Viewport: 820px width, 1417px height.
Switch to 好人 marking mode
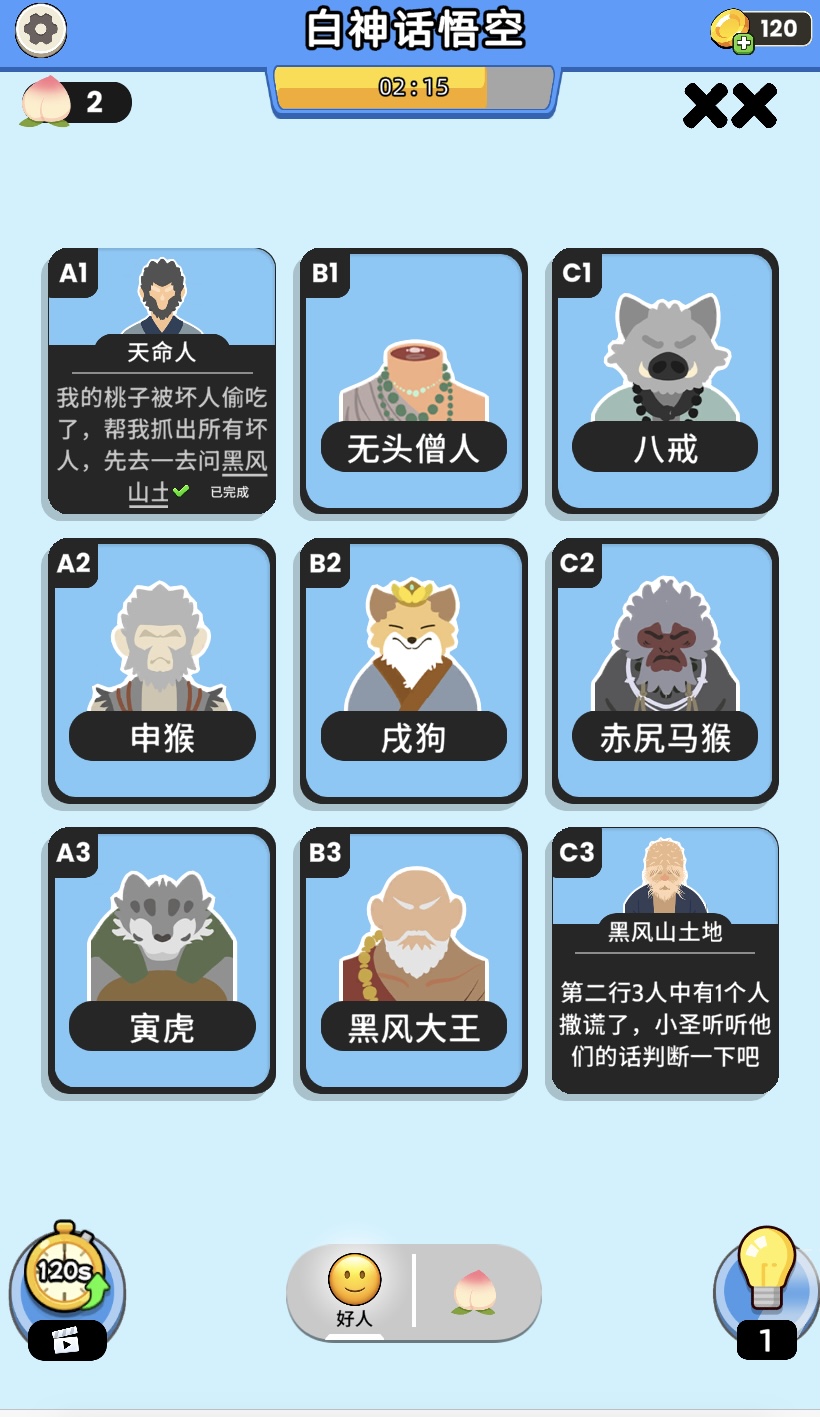click(x=355, y=1292)
